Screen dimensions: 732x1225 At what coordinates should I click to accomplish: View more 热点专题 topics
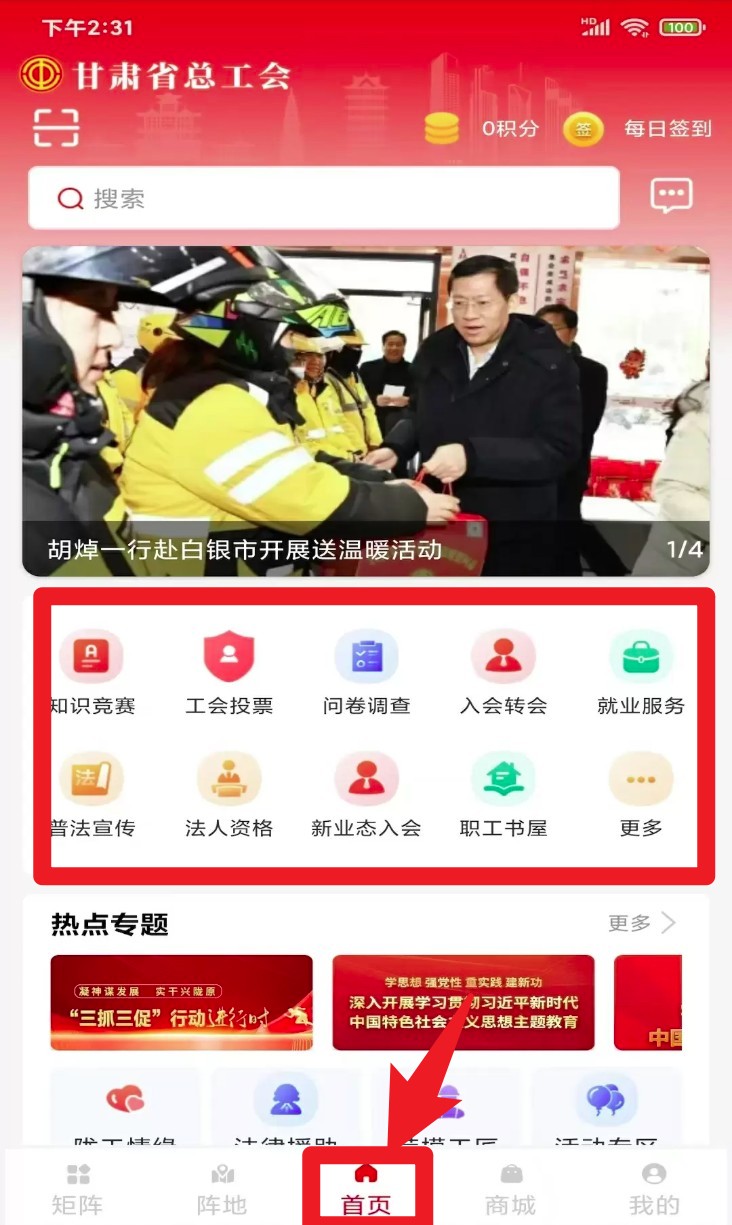[642, 923]
